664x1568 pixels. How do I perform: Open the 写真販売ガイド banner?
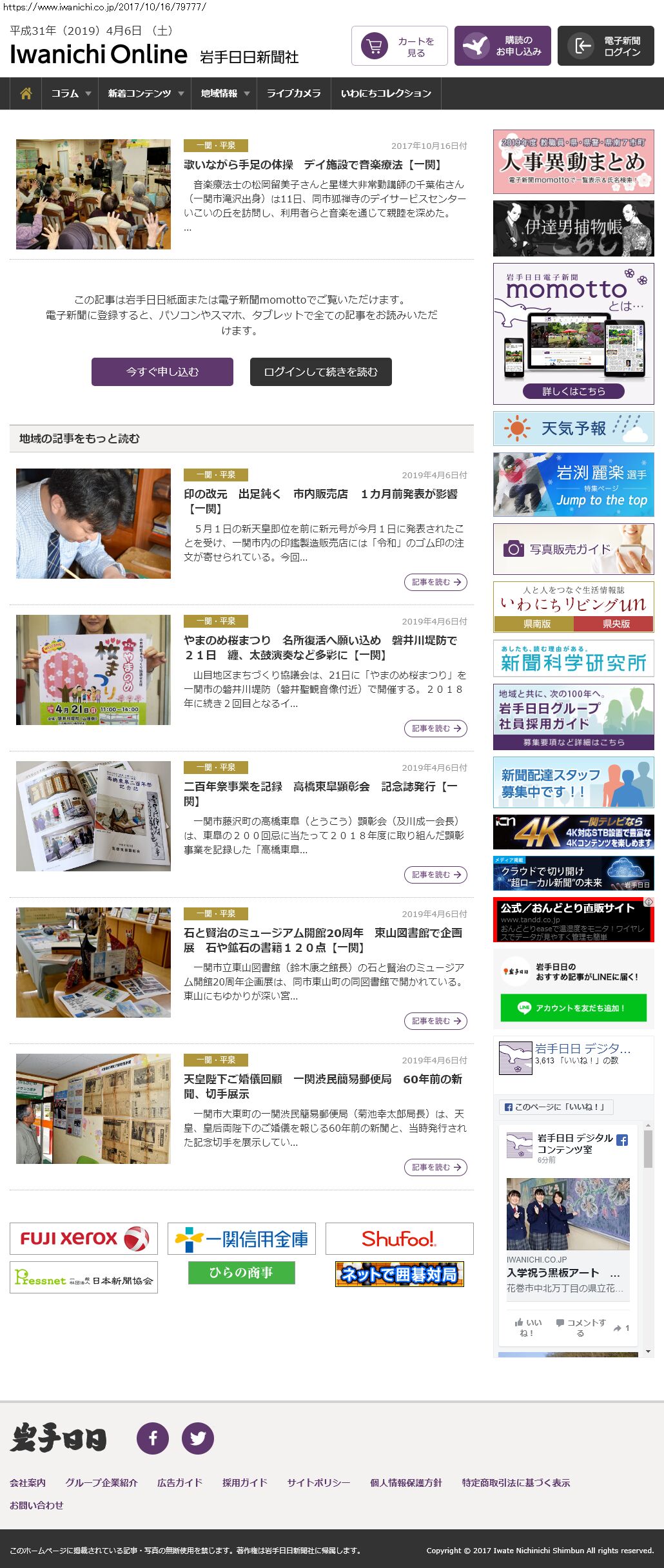click(x=574, y=549)
